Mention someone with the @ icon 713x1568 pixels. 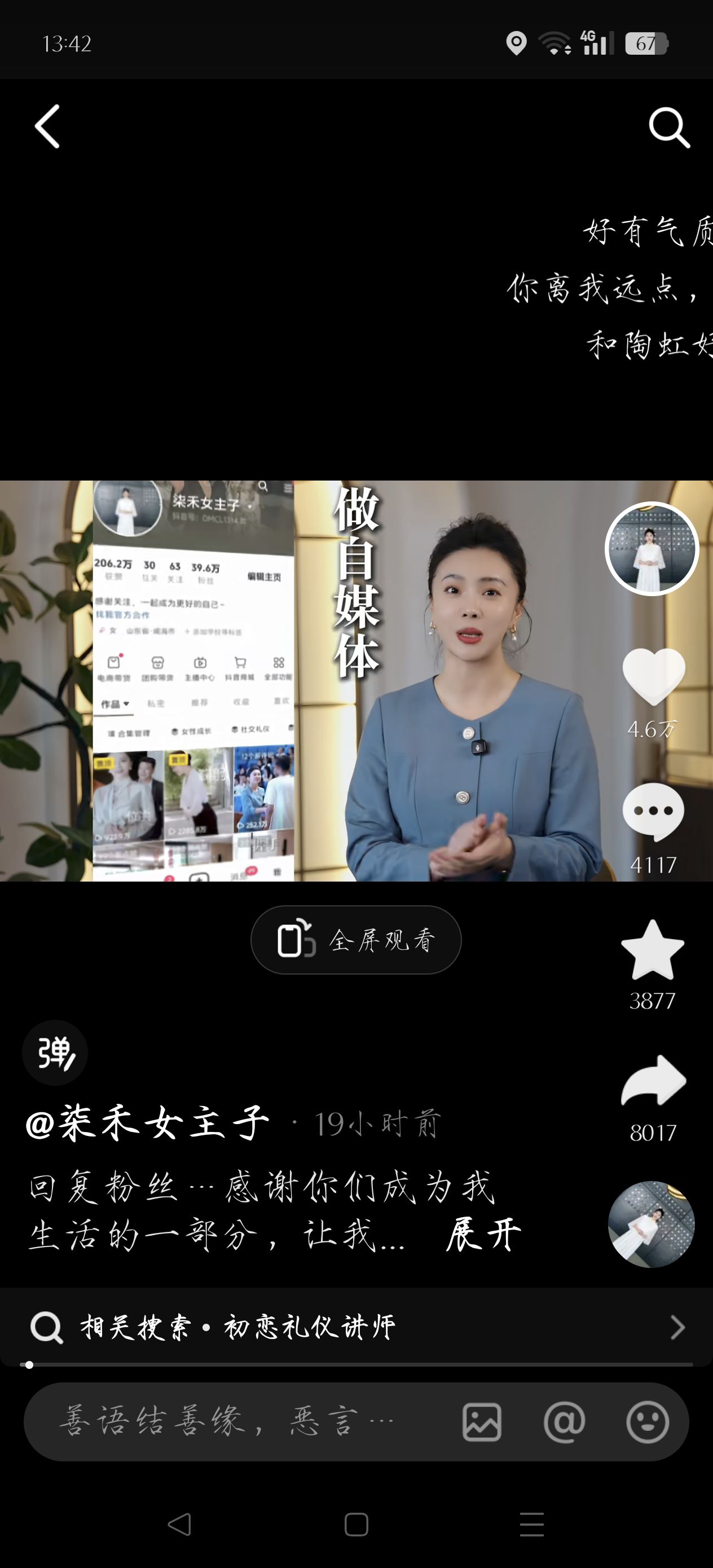tap(564, 1422)
